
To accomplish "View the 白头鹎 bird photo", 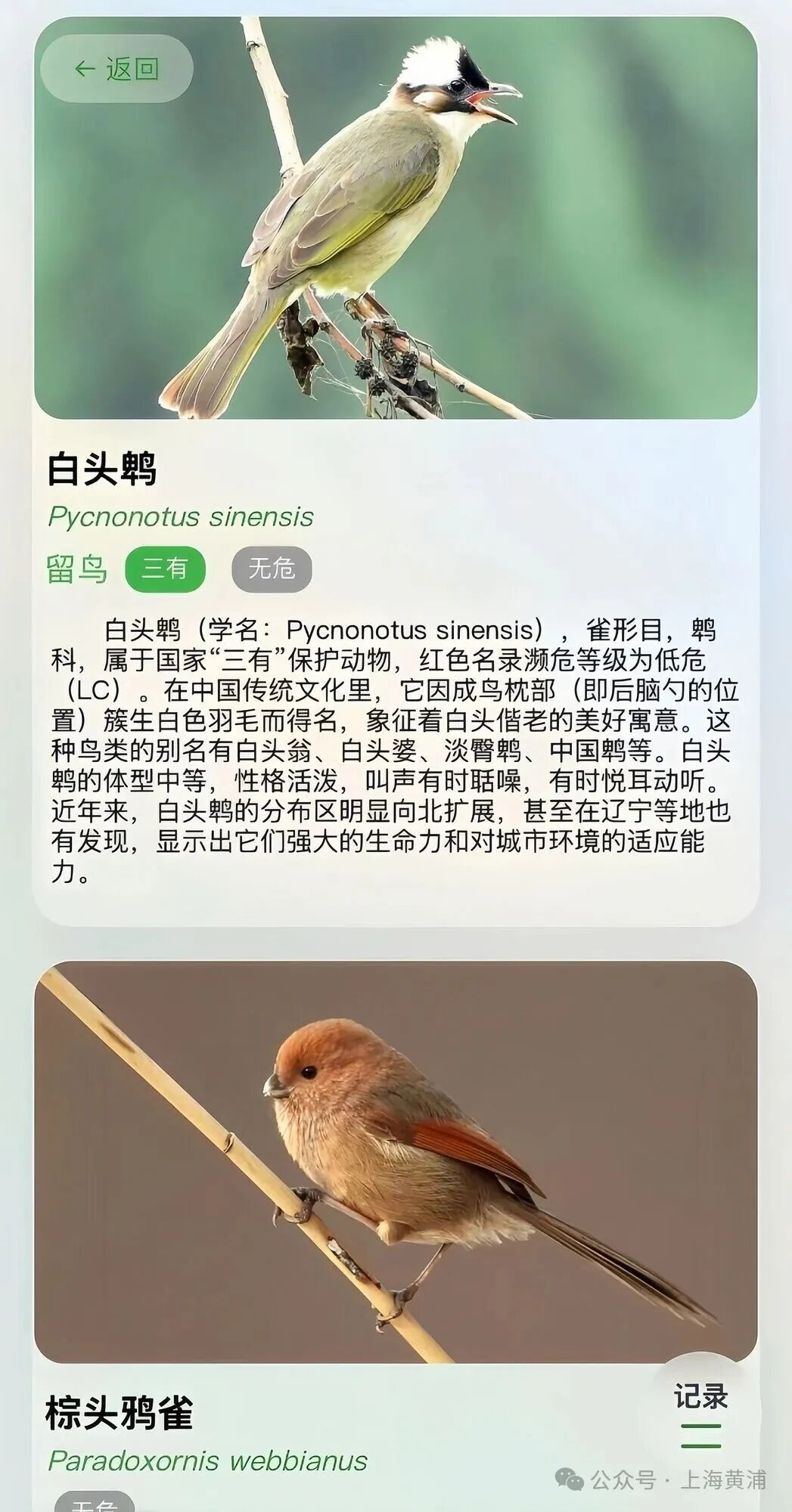I will pos(395,219).
